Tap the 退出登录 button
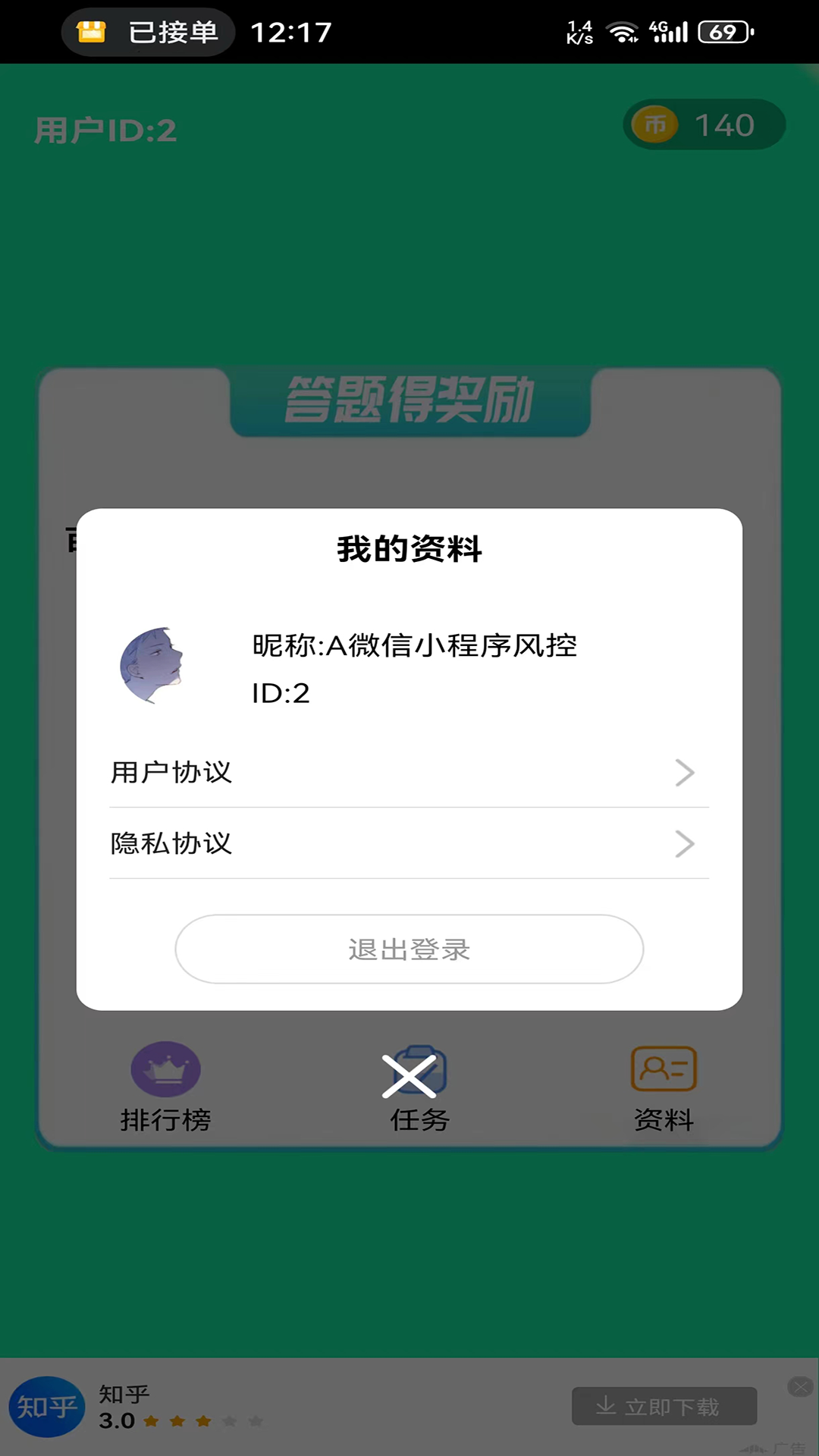 click(409, 949)
